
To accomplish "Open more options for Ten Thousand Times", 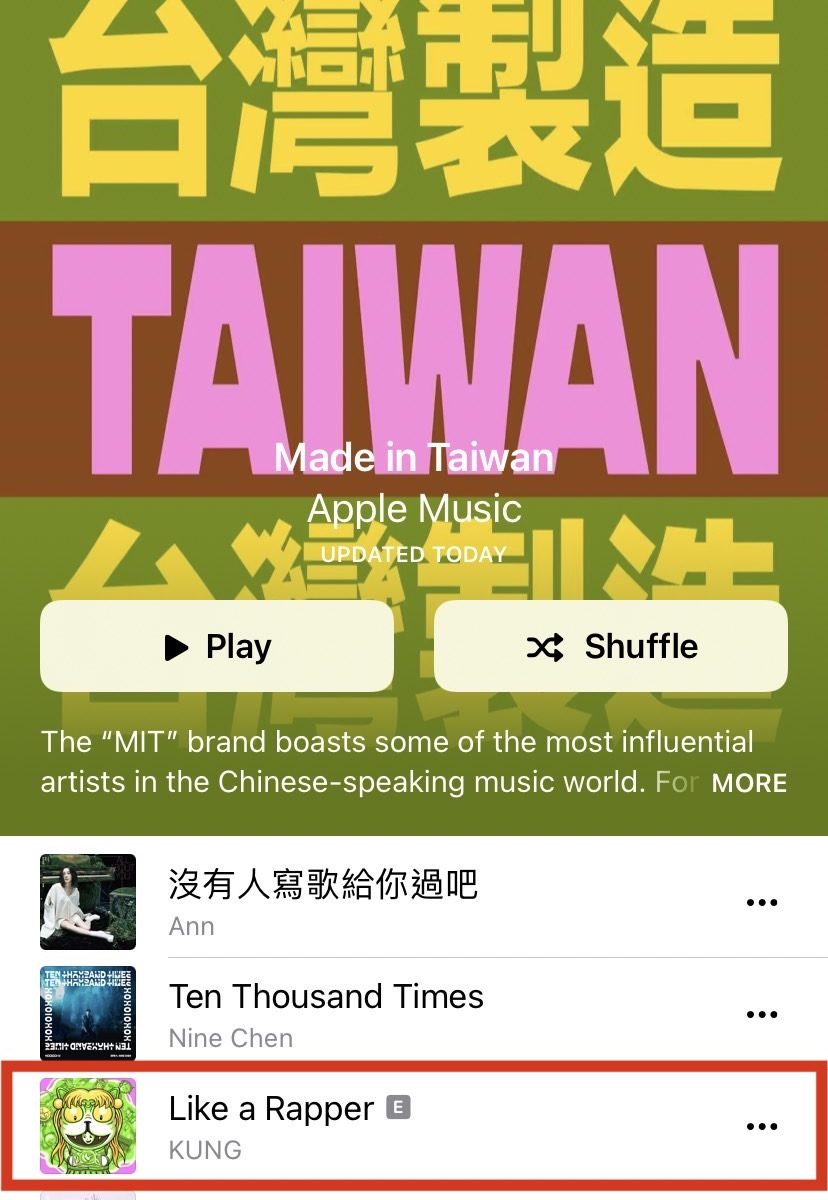I will [x=762, y=1015].
